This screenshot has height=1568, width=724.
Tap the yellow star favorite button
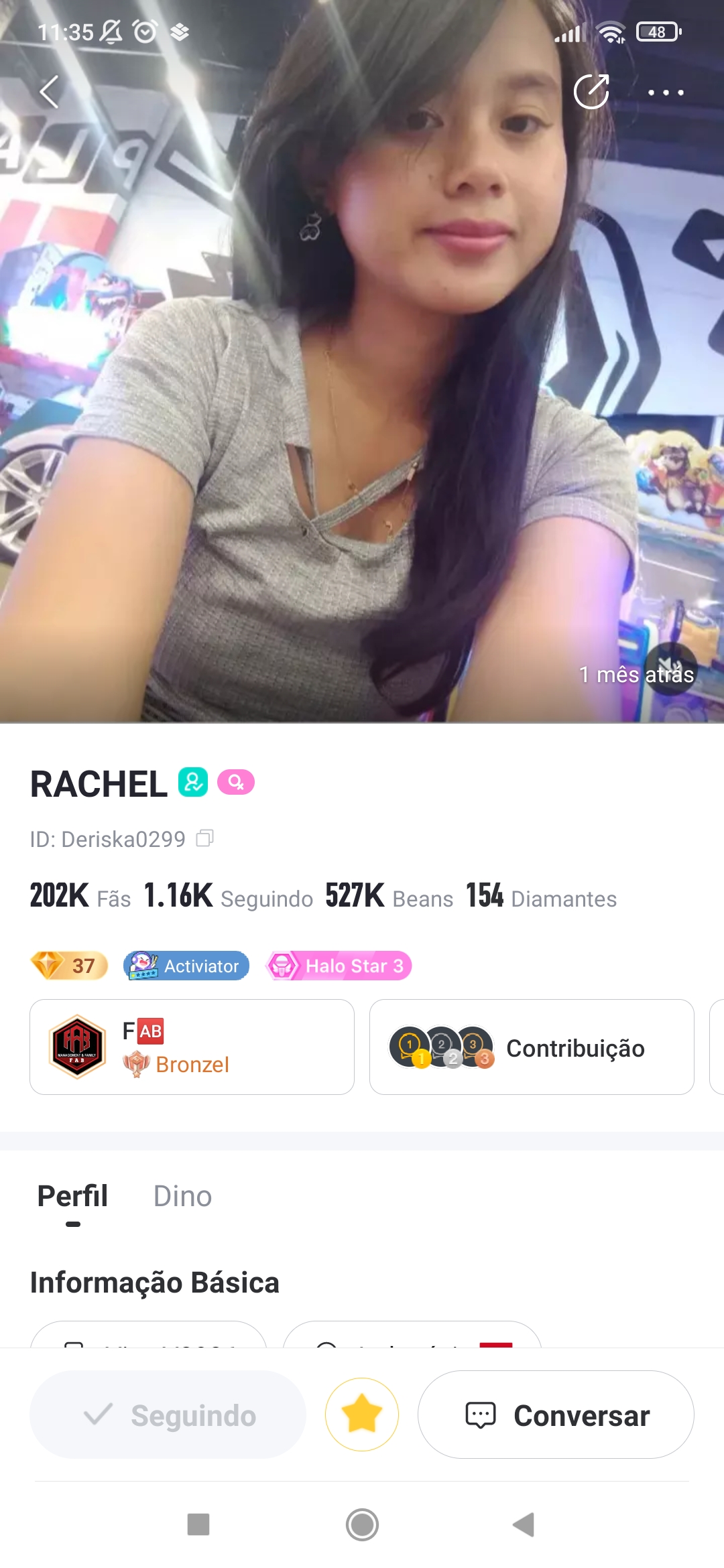tap(362, 1415)
